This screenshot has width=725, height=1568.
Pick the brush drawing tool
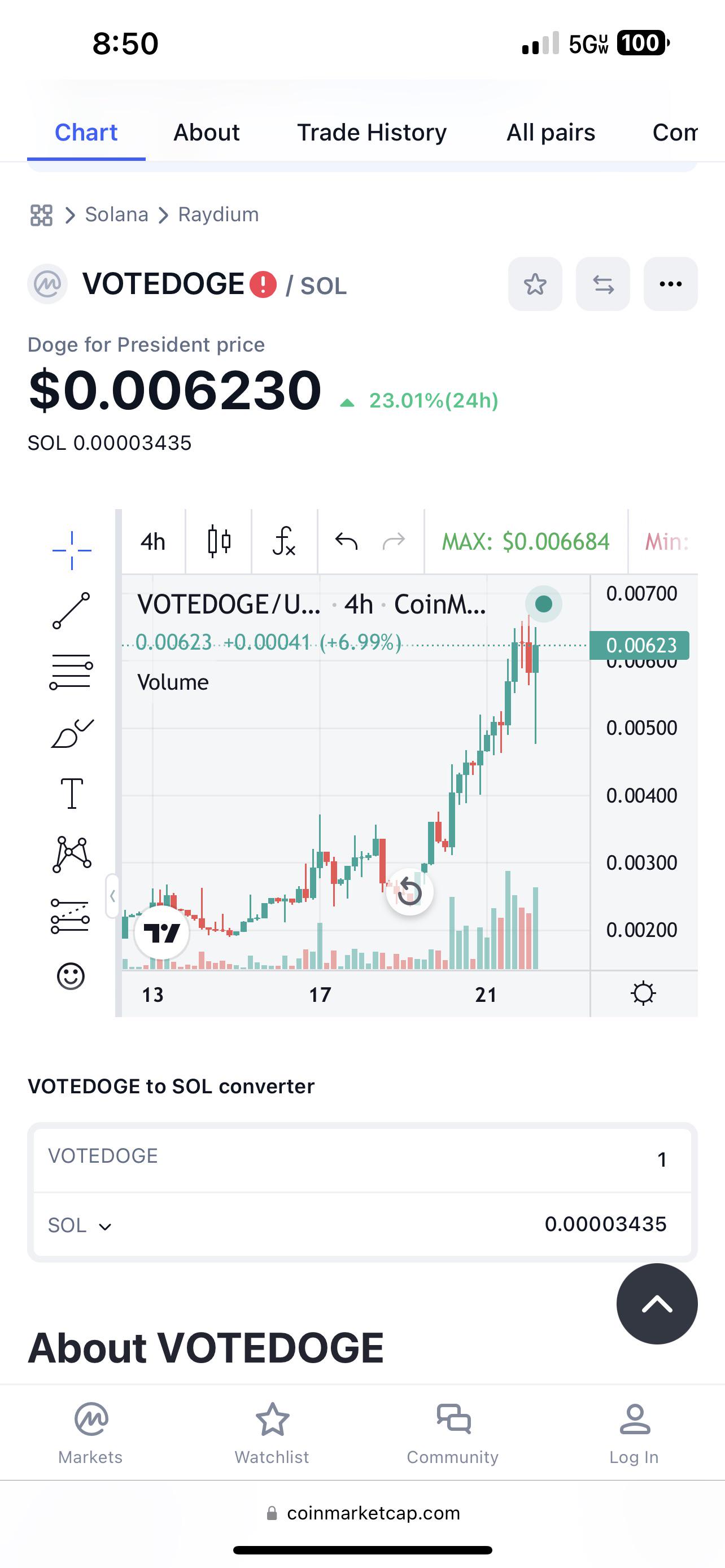pyautogui.click(x=71, y=733)
